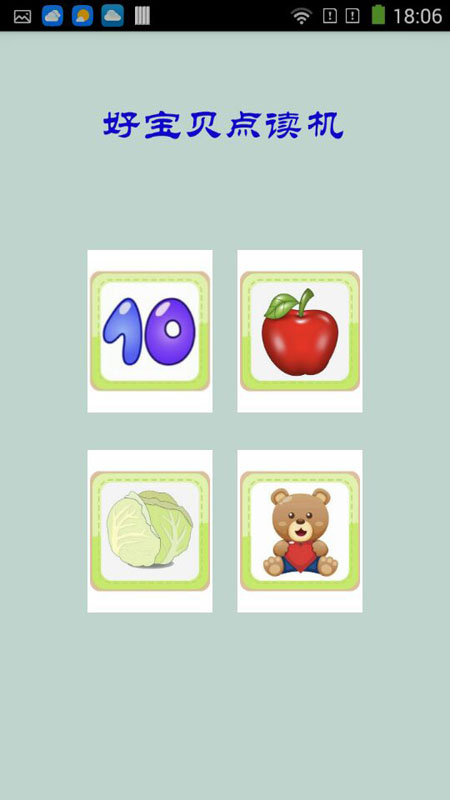450x800 pixels.
Task: Select the cabbage category card
Action: pos(149,531)
